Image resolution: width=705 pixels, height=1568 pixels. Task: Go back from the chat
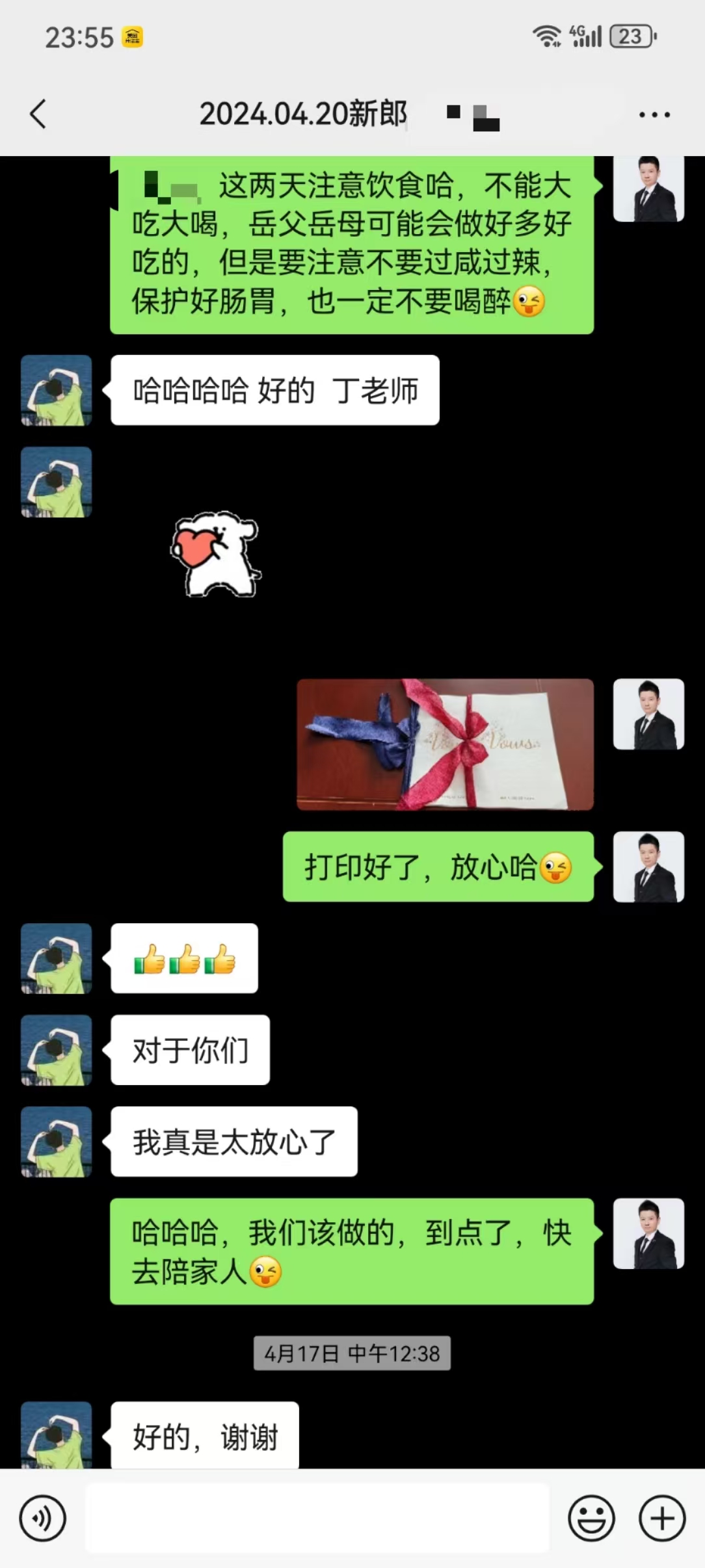click(x=38, y=114)
